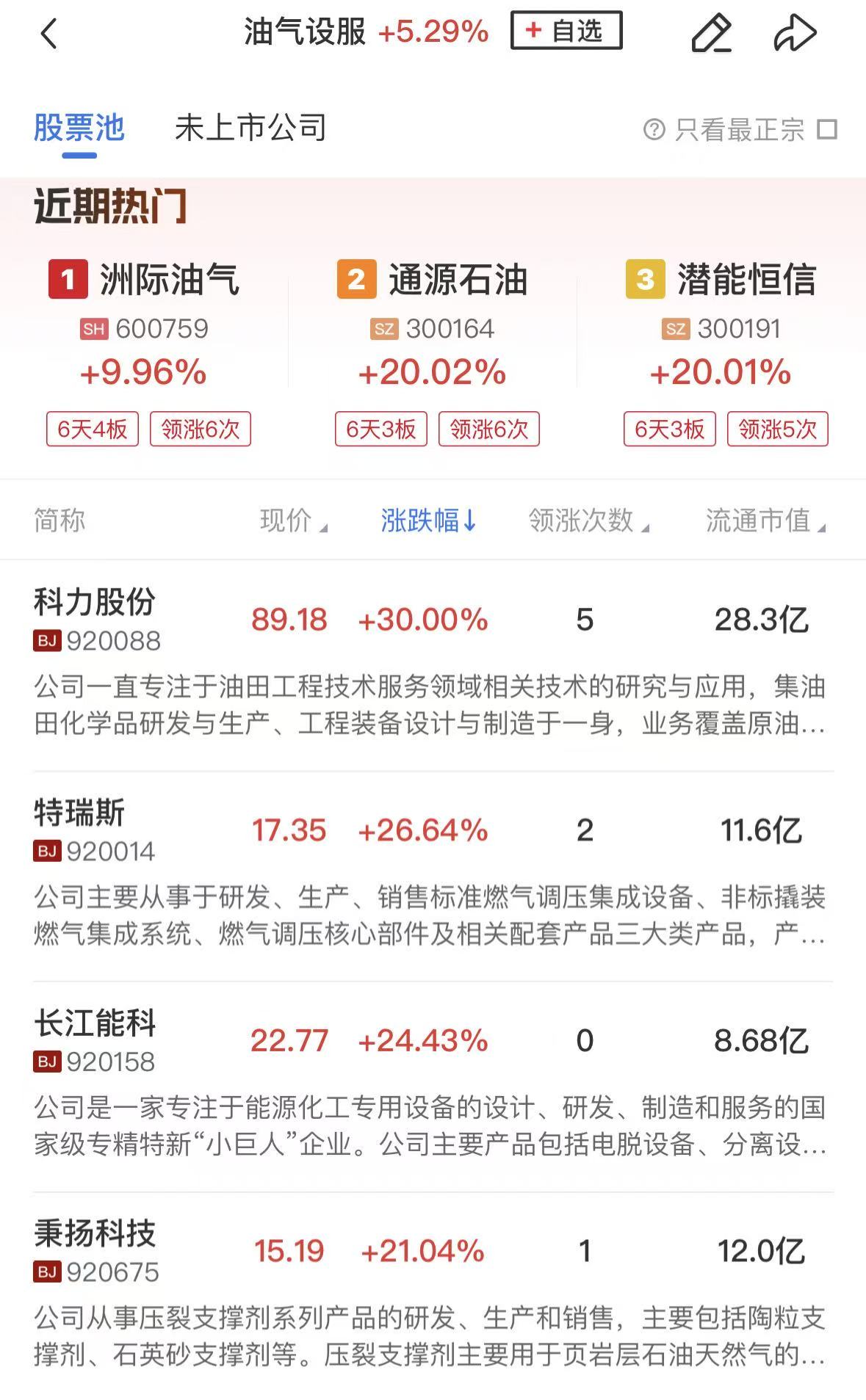Viewport: 866px width, 1400px height.
Task: Sort stocks by 流通市值
Action: 765,521
